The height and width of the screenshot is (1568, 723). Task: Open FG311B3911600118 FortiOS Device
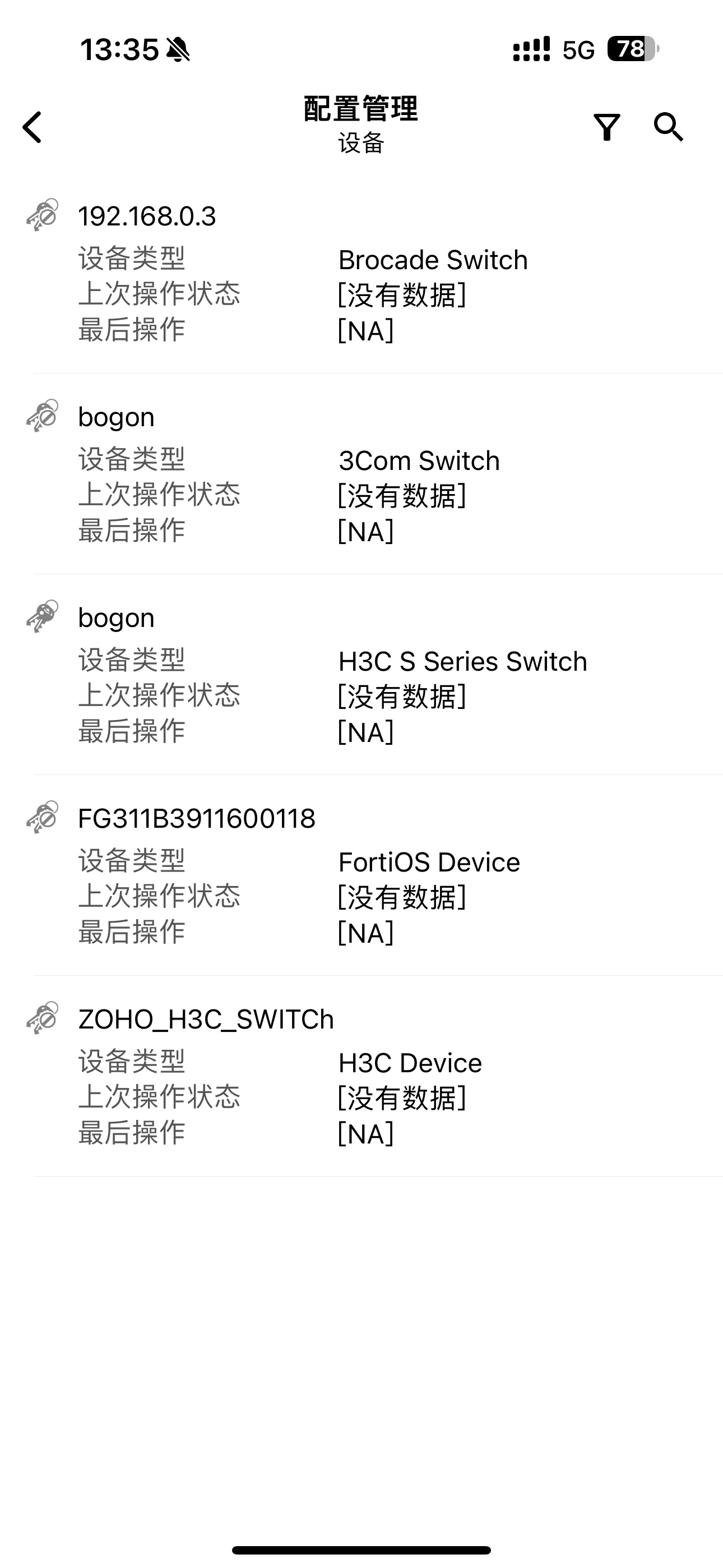point(361,876)
